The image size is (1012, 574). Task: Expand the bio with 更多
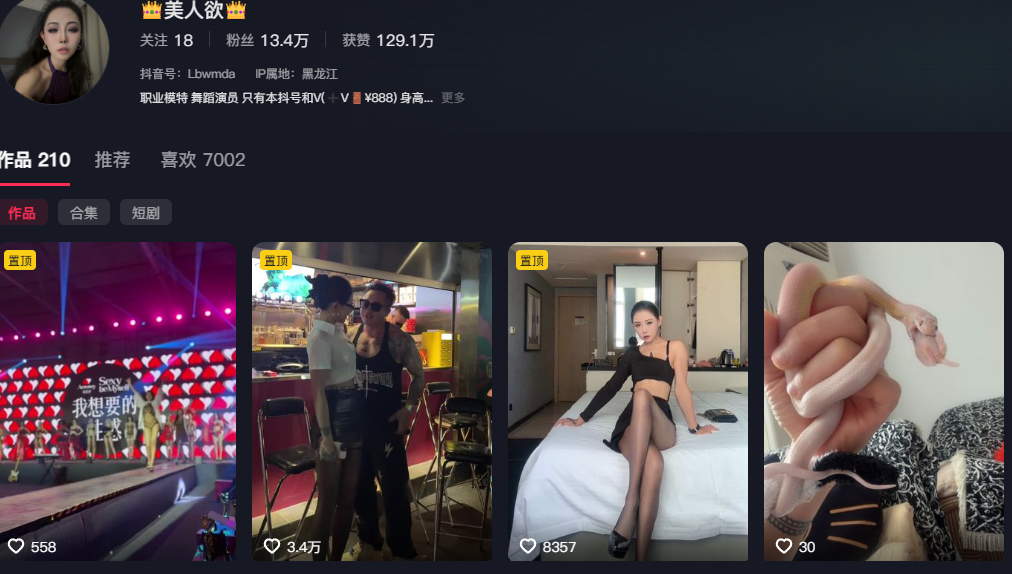click(x=453, y=98)
